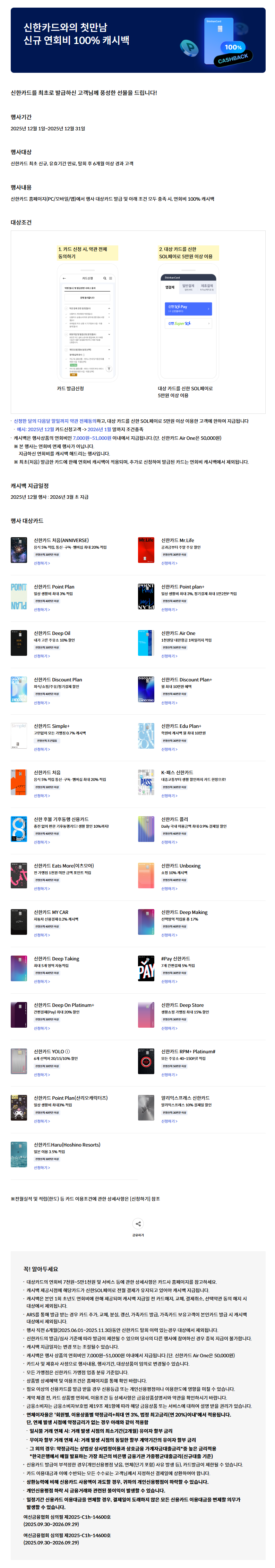Apply for 신한카드 Mr.Life
The image size is (275, 1568).
169,563
